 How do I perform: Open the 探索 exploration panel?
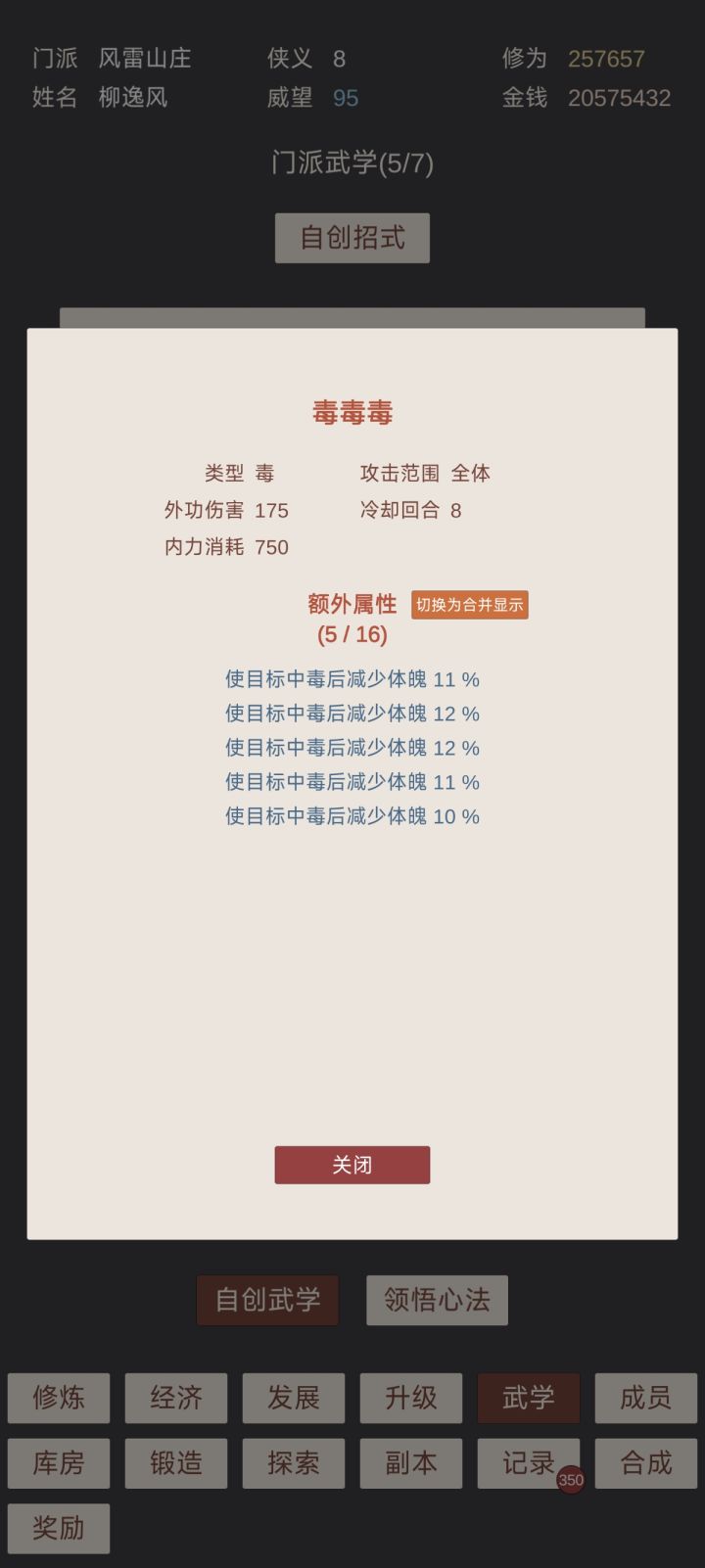293,1462
